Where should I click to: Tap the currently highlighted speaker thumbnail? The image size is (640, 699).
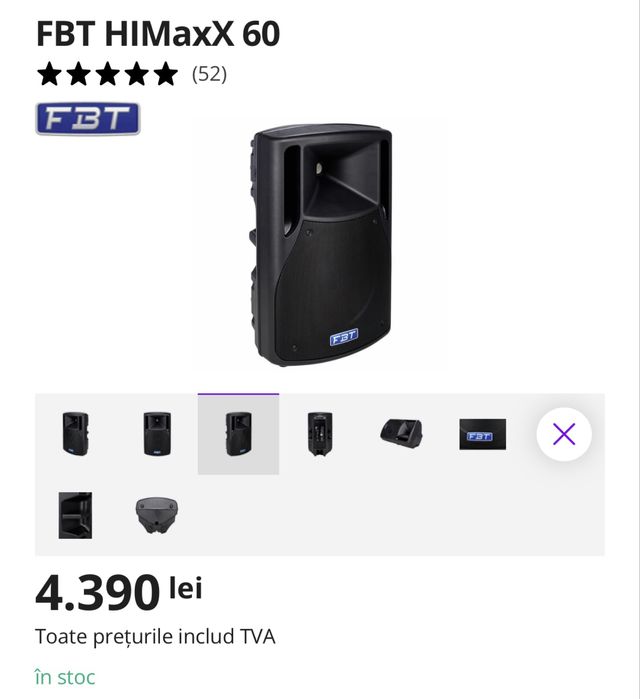(238, 434)
